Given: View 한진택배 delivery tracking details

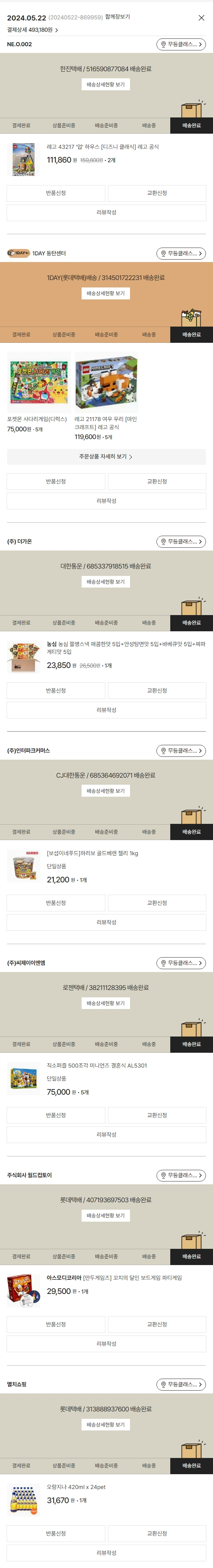Looking at the screenshot, I should 106,85.
